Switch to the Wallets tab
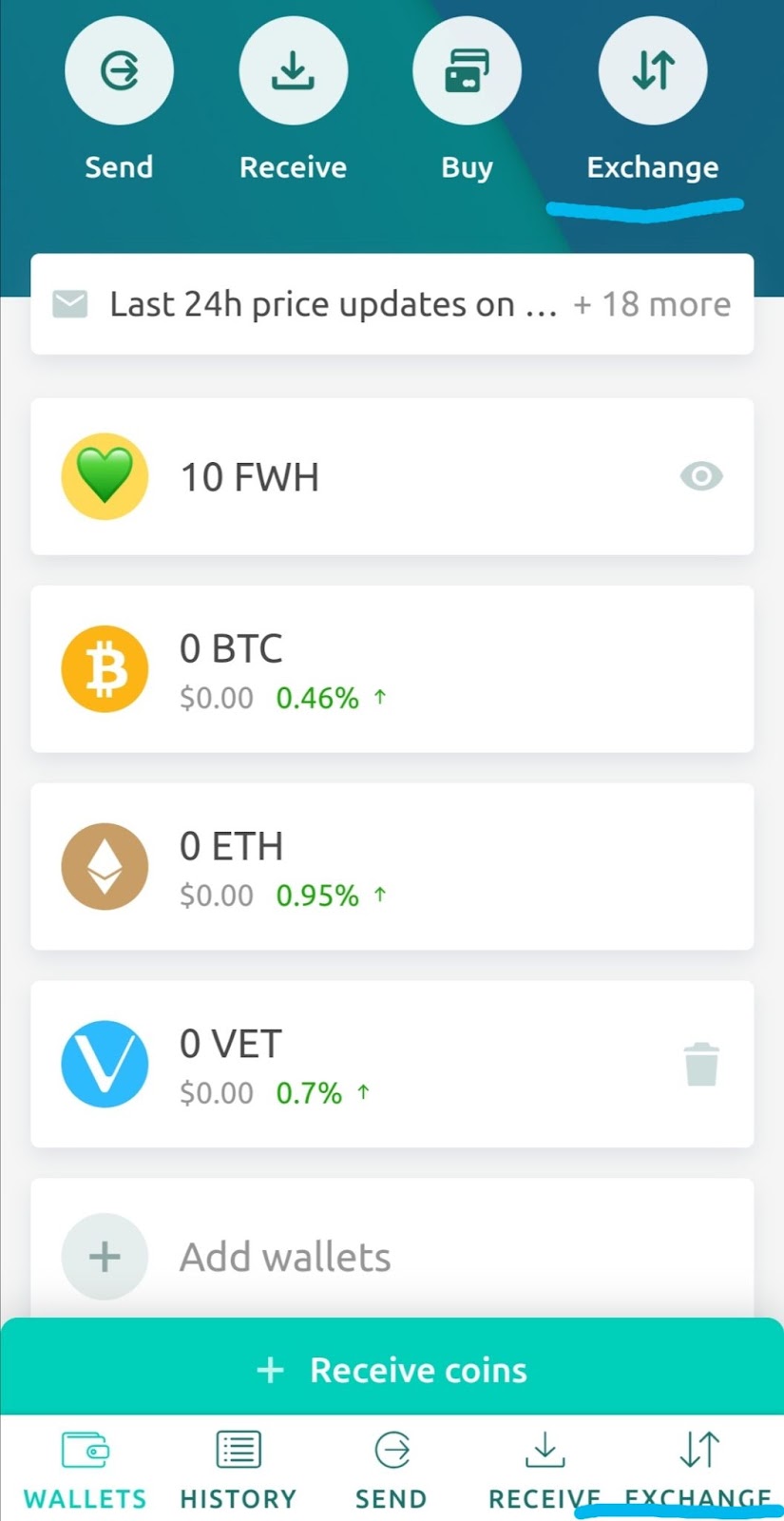This screenshot has height=1521, width=784. click(x=85, y=1470)
